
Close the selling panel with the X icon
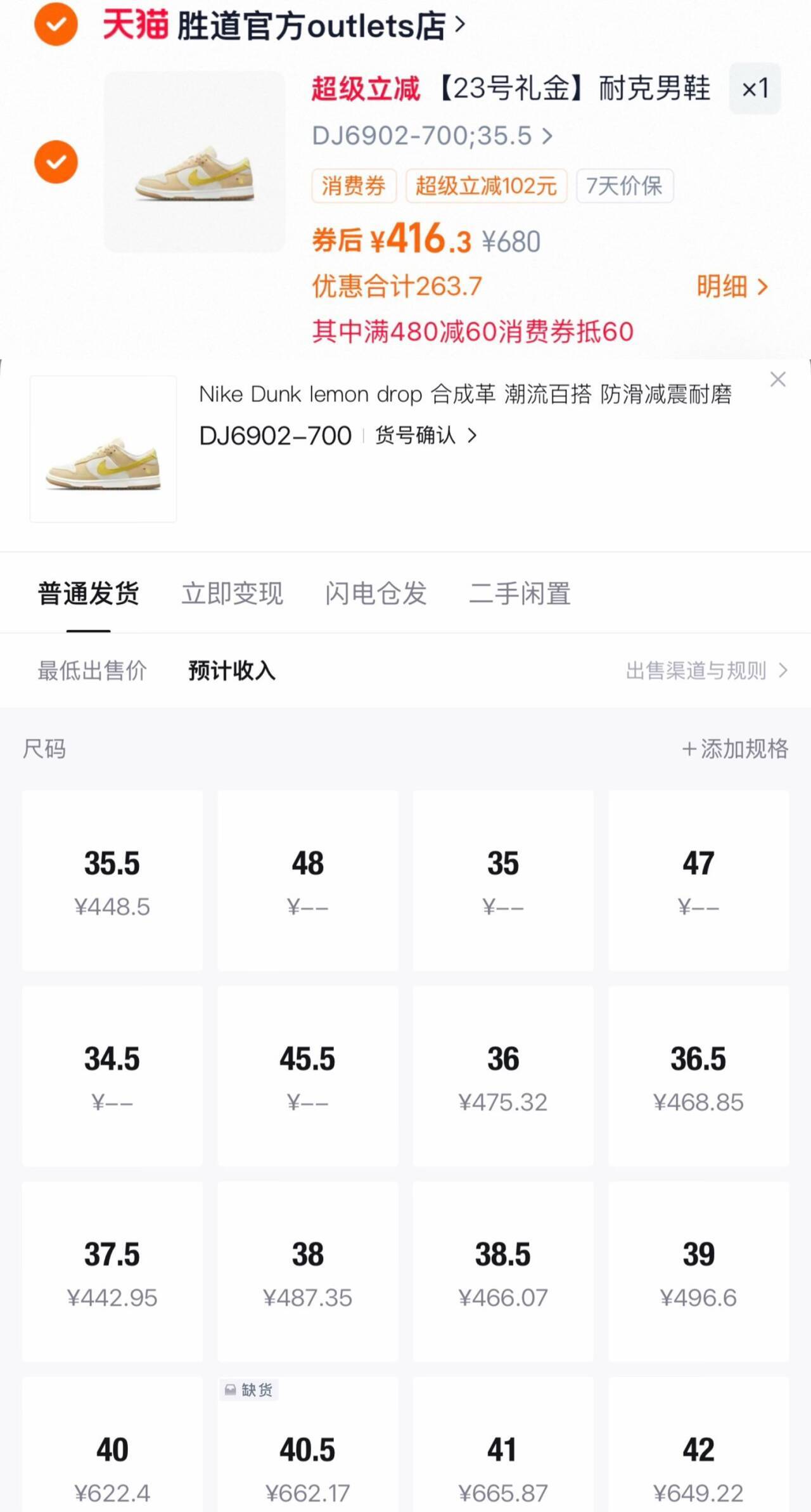click(778, 380)
